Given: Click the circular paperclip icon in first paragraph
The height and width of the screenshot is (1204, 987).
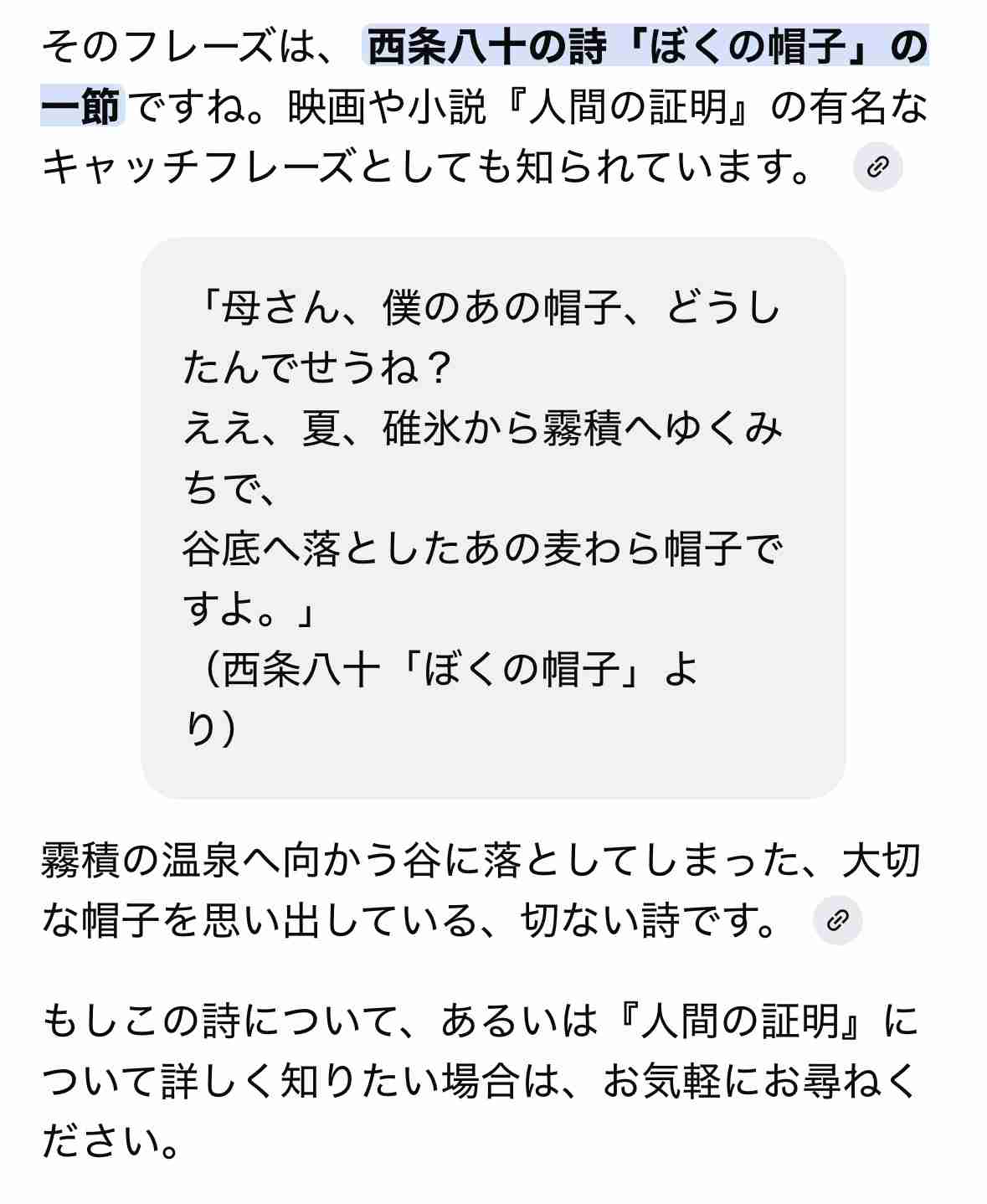Looking at the screenshot, I should click(876, 167).
